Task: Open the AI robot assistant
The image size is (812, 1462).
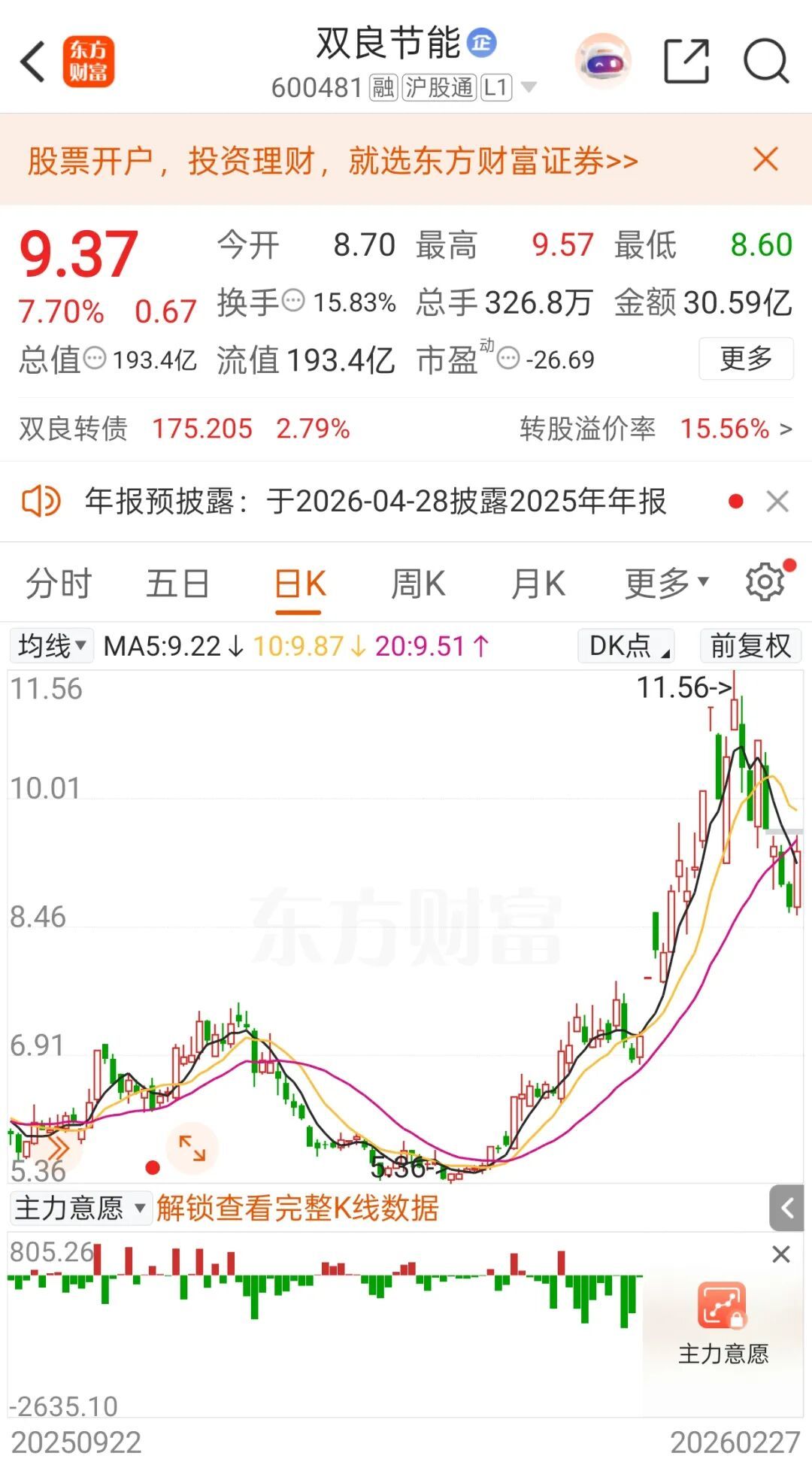Action: coord(602,62)
